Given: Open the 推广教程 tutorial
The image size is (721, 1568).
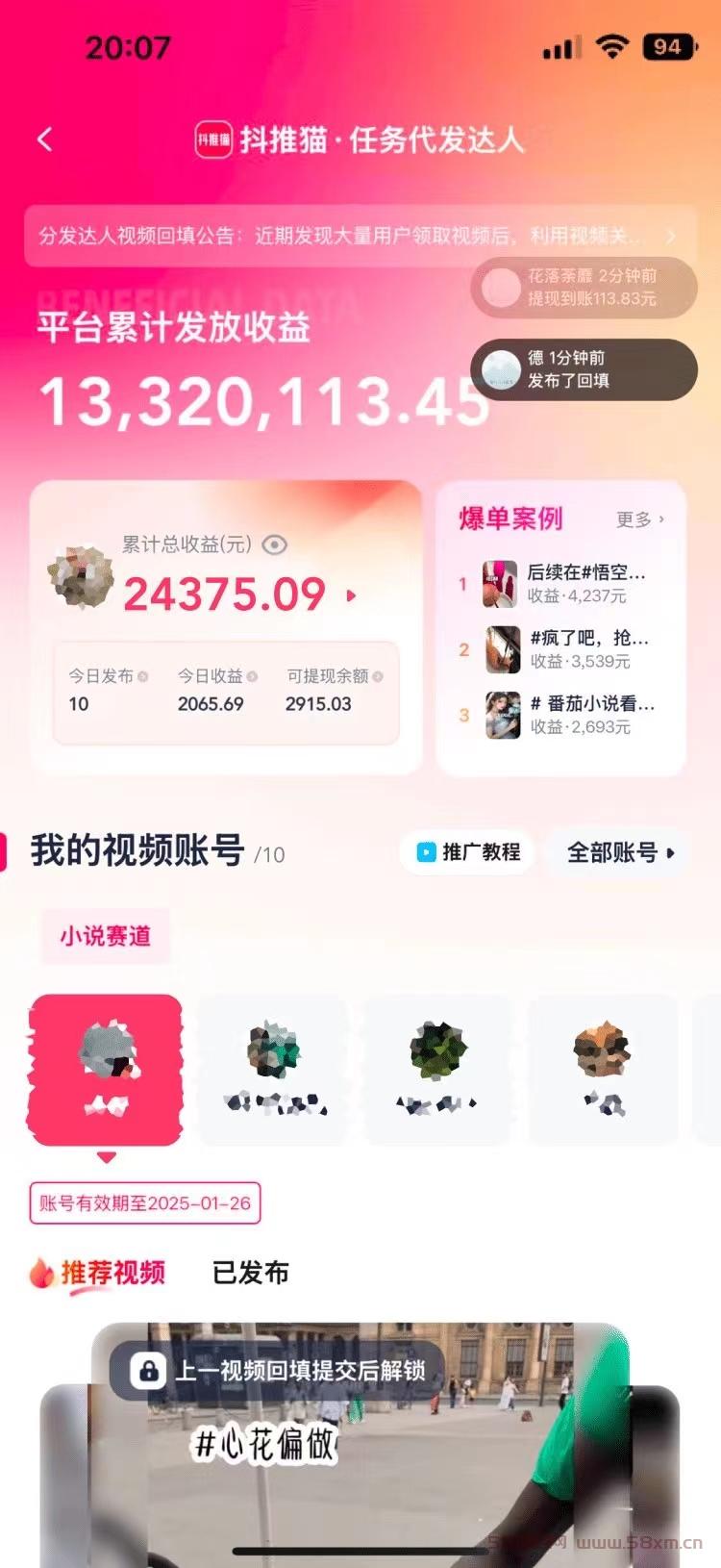Looking at the screenshot, I should (468, 852).
